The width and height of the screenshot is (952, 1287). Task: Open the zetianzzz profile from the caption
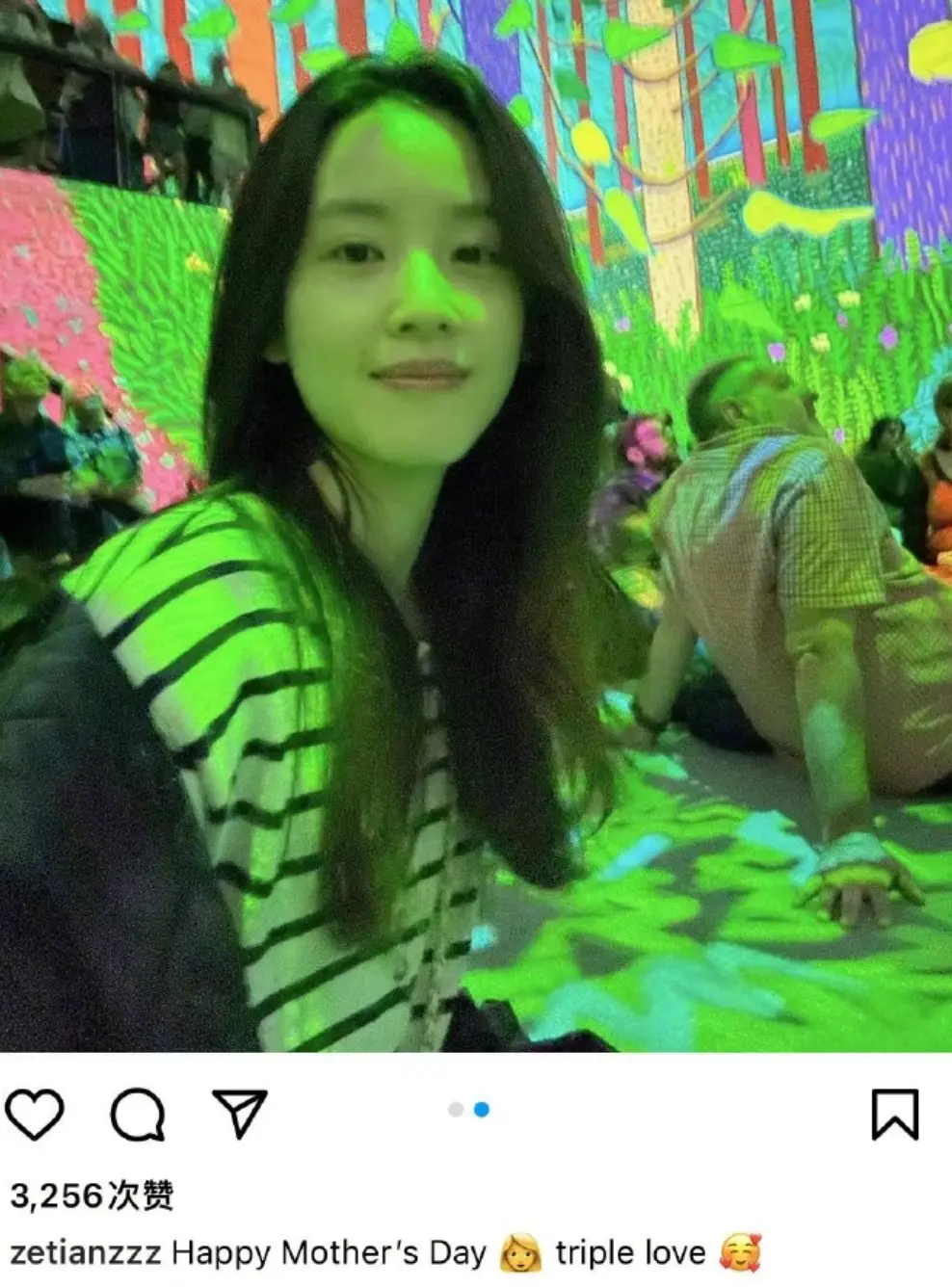click(85, 1253)
